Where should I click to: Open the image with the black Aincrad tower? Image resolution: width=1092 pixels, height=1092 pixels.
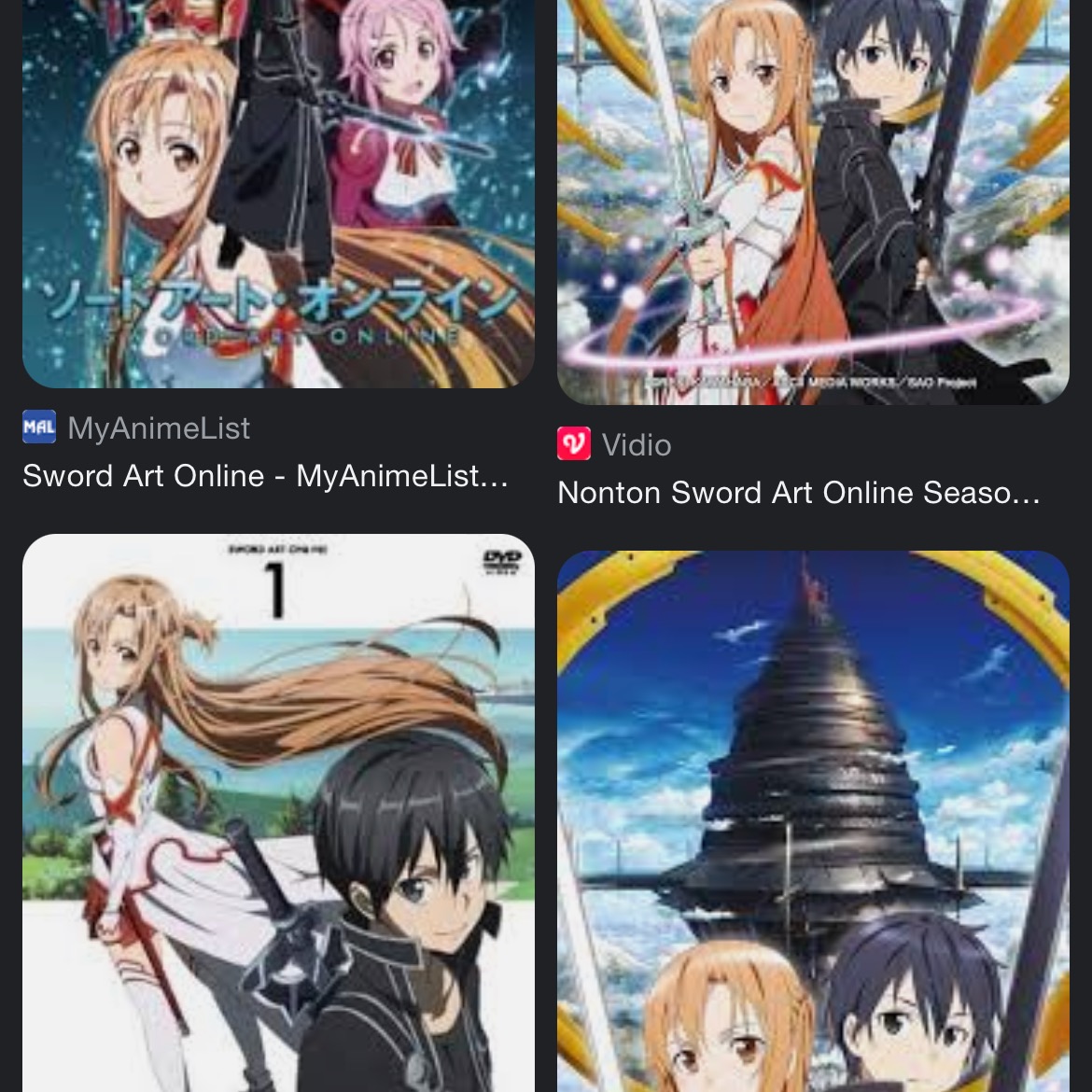(812, 821)
